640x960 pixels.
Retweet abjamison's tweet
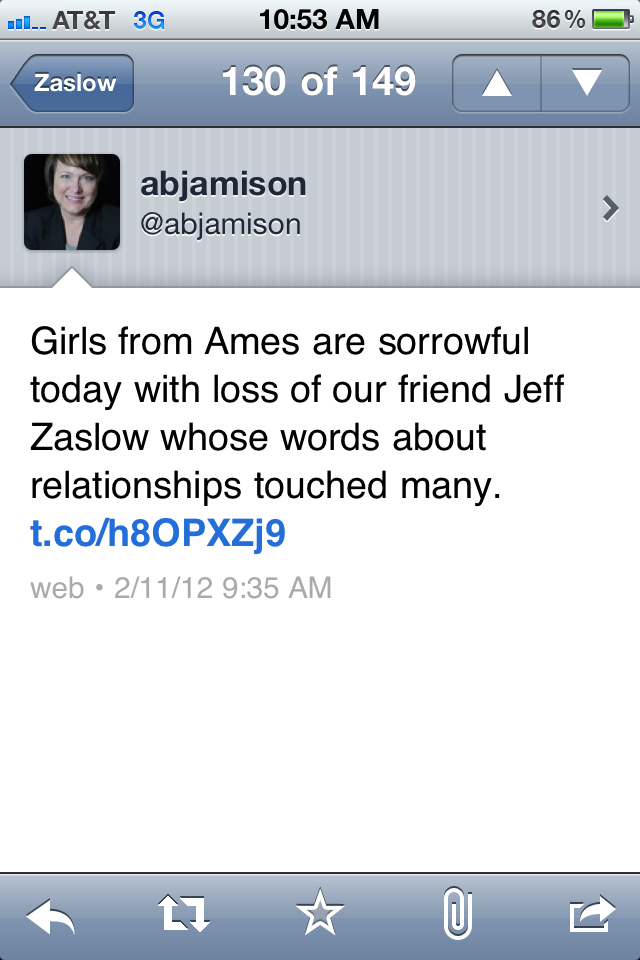(x=185, y=915)
